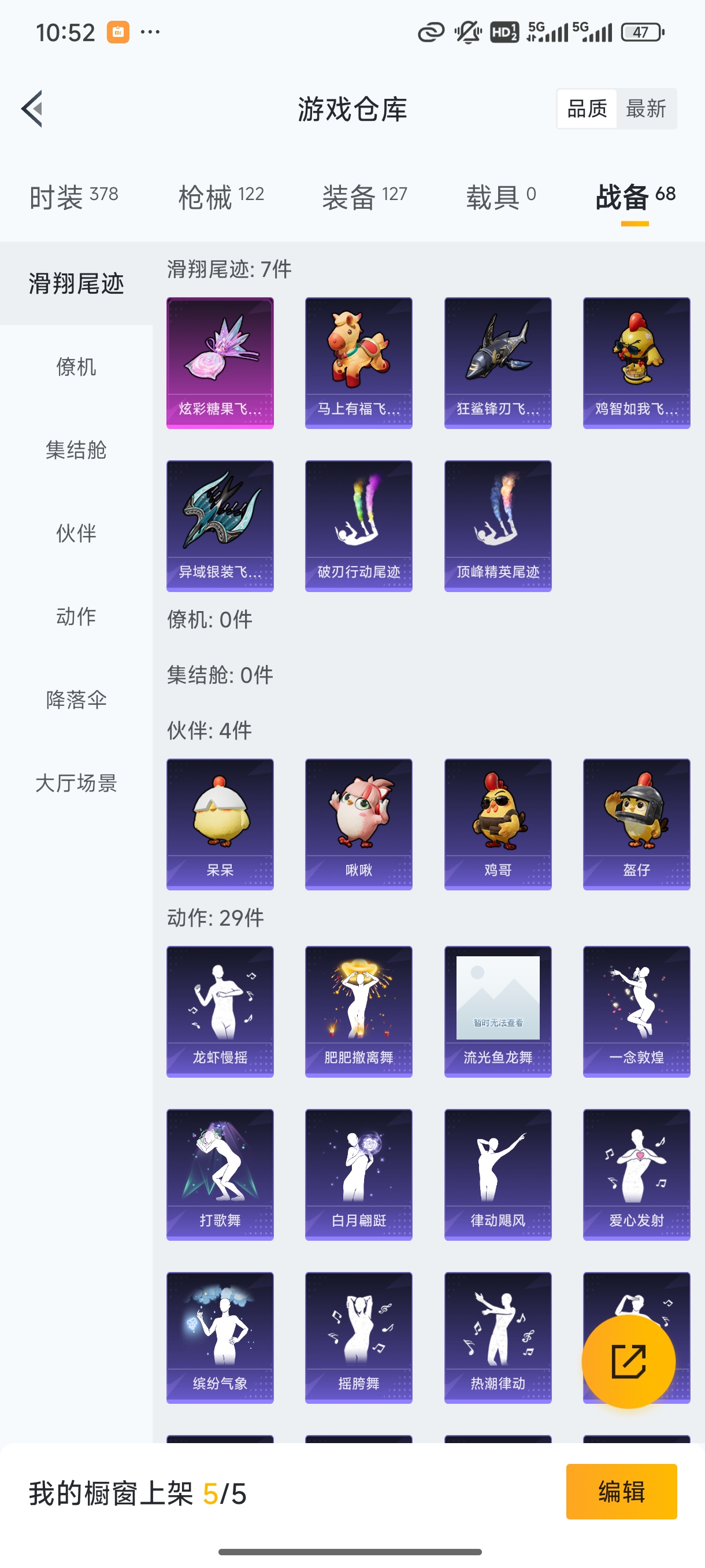Switch to the 时装 tab
Screen dimensions: 705x1568
(72, 196)
